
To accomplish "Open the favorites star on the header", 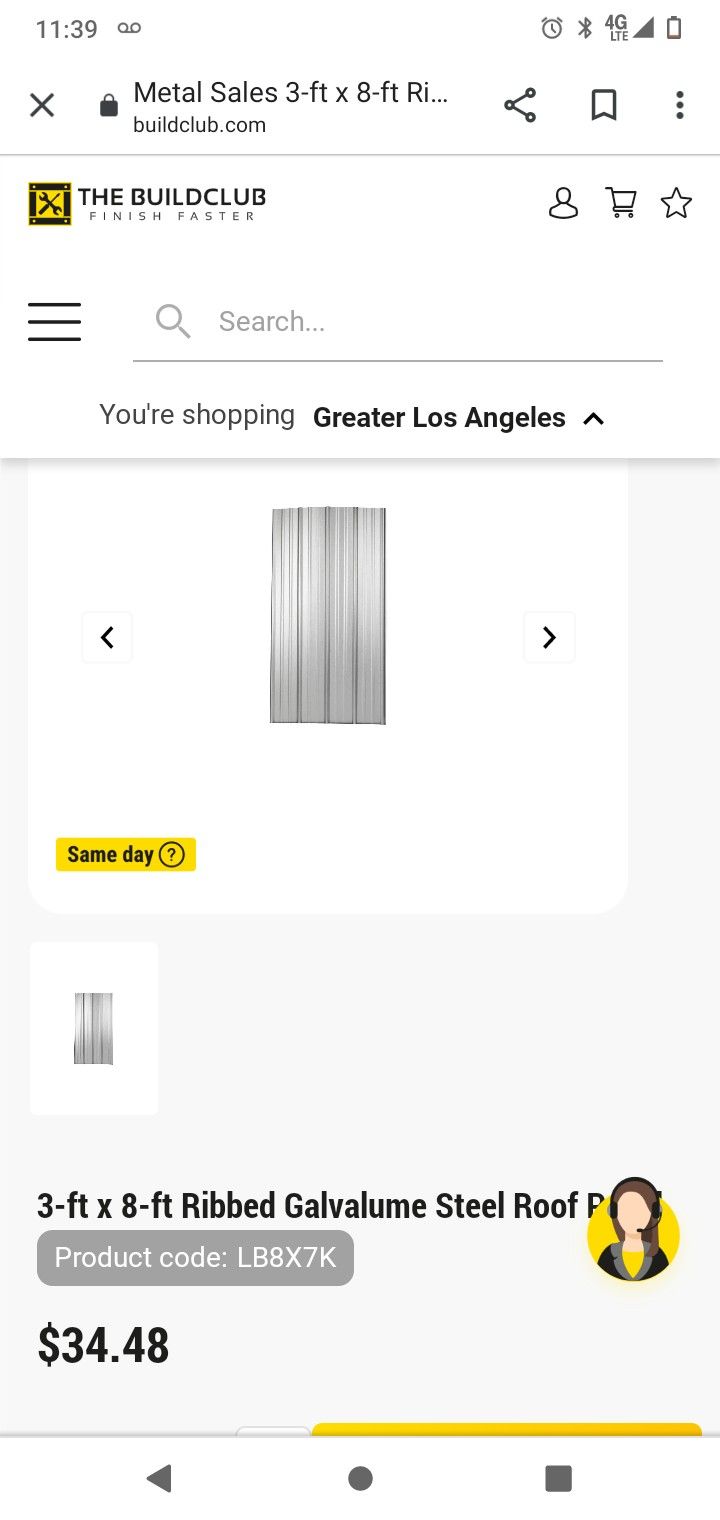I will [676, 202].
